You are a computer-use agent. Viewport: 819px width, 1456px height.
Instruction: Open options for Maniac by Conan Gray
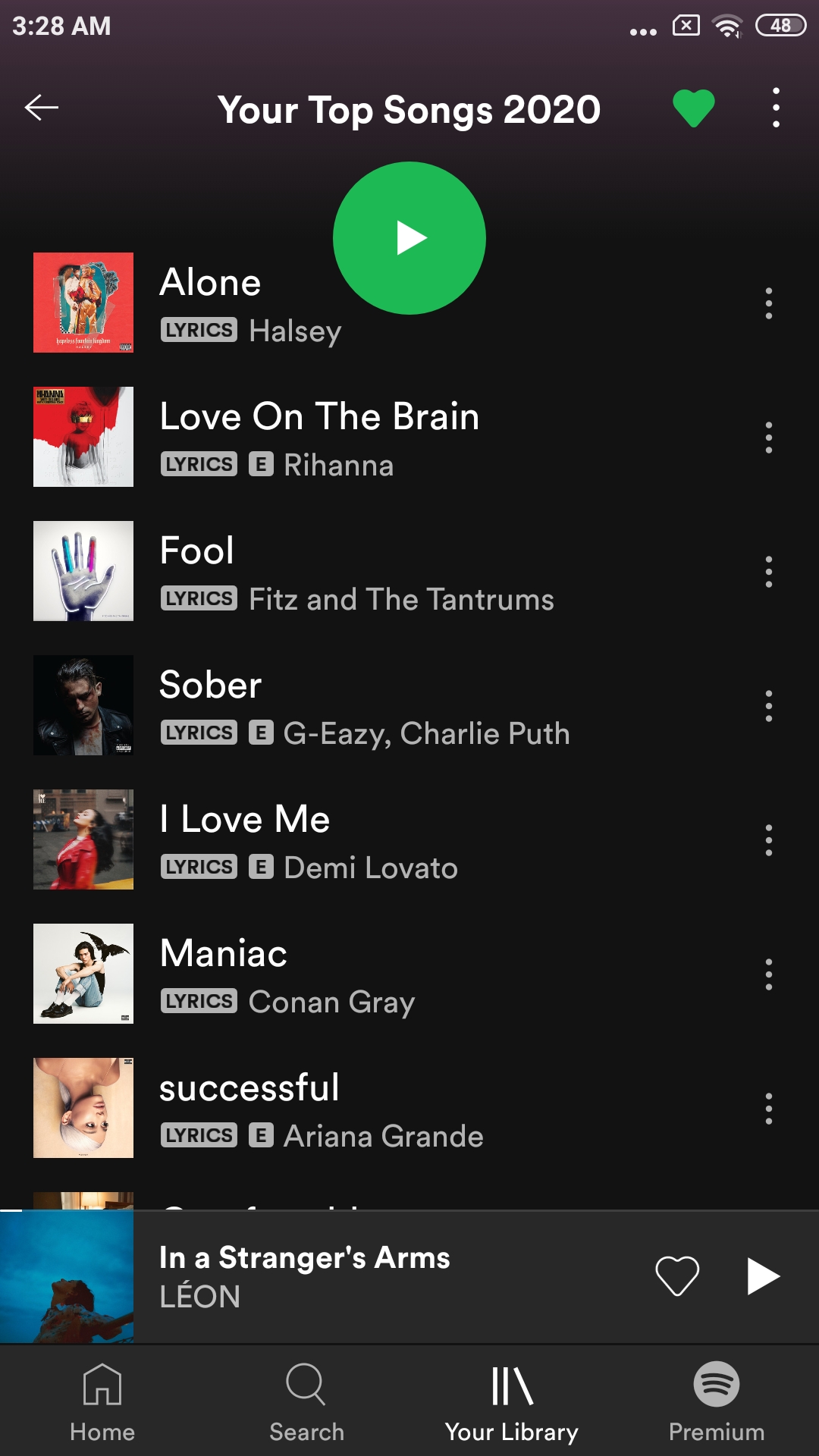coord(769,974)
